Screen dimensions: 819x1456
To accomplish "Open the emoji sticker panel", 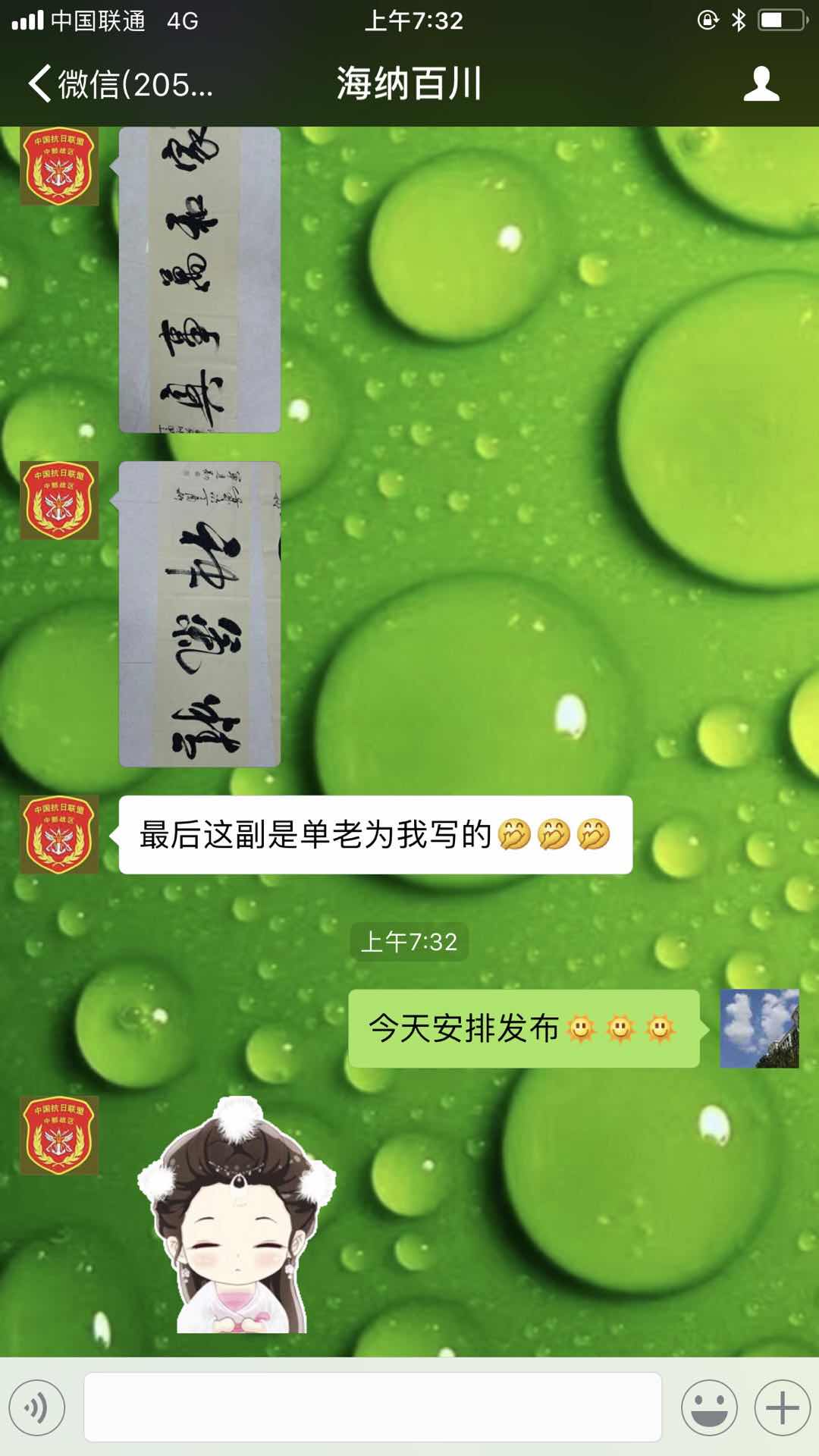I will tap(709, 1407).
